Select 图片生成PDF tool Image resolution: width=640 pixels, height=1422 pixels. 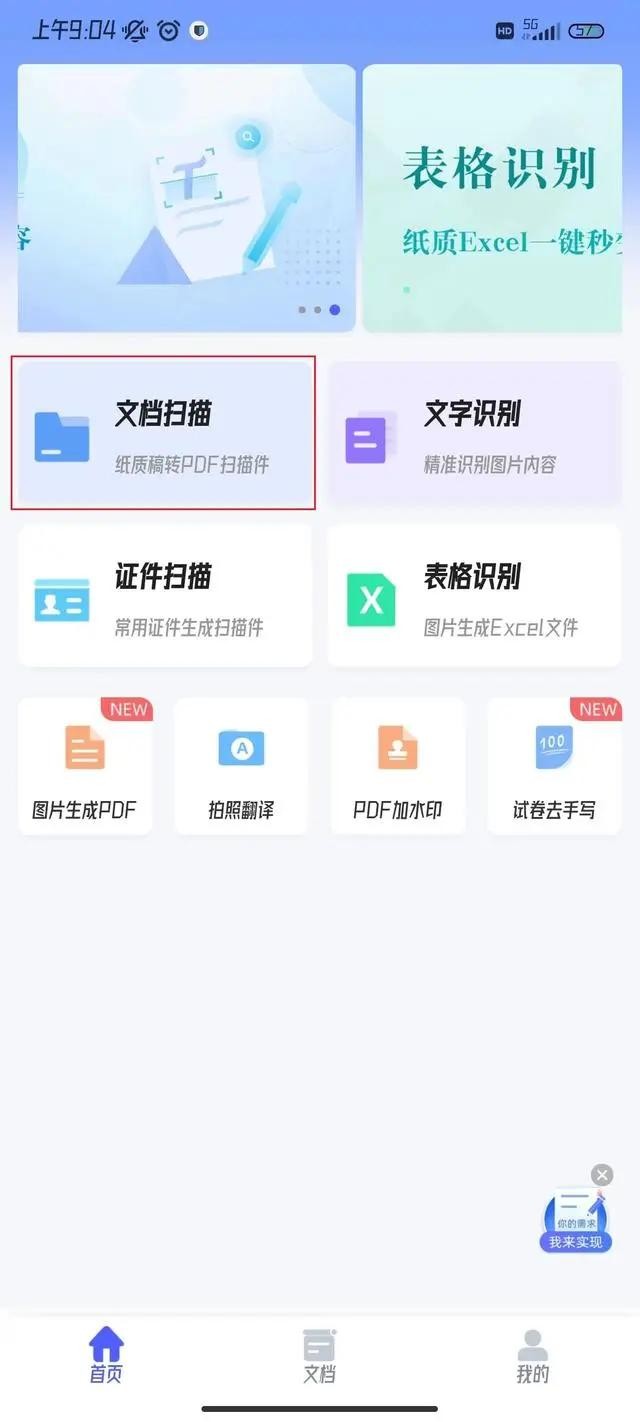pyautogui.click(x=85, y=766)
